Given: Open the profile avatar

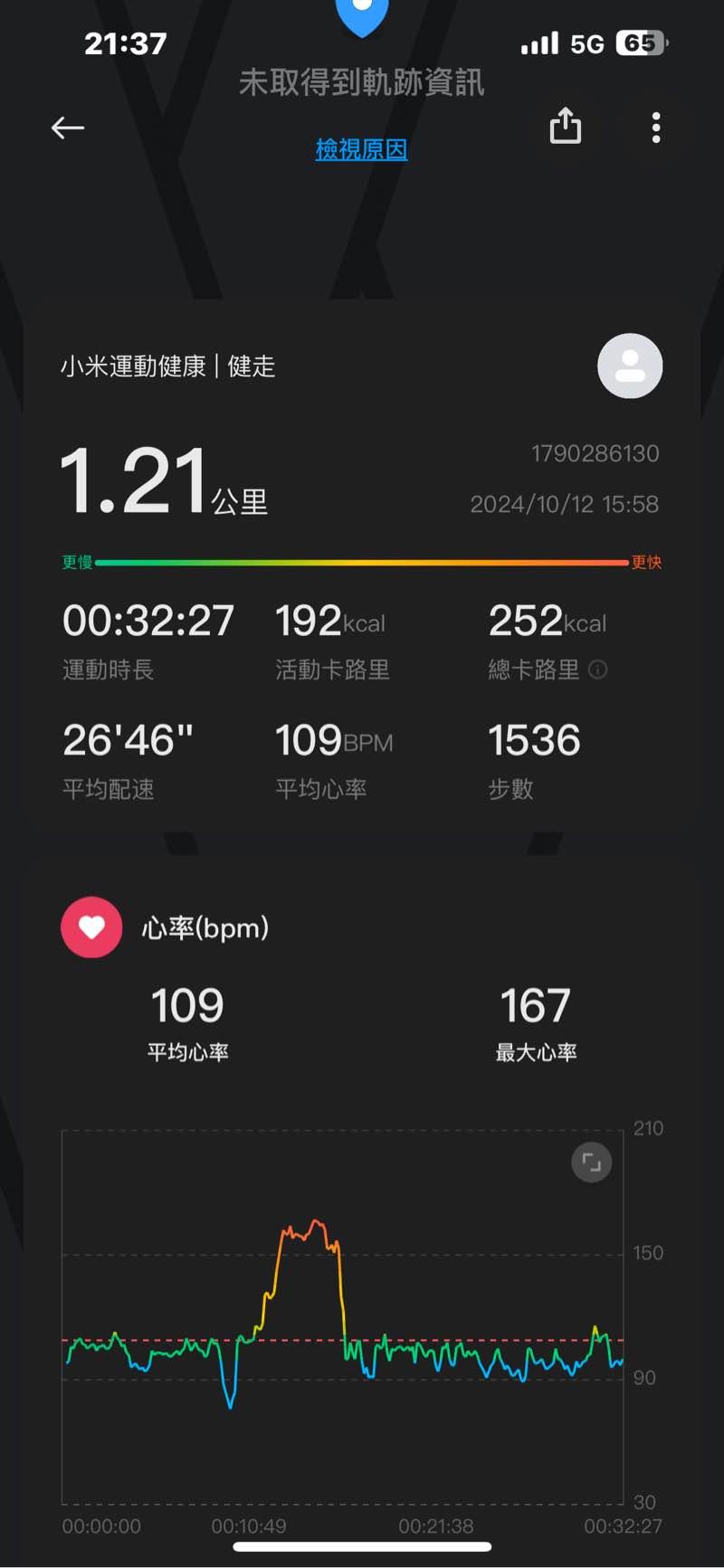Looking at the screenshot, I should coord(630,366).
